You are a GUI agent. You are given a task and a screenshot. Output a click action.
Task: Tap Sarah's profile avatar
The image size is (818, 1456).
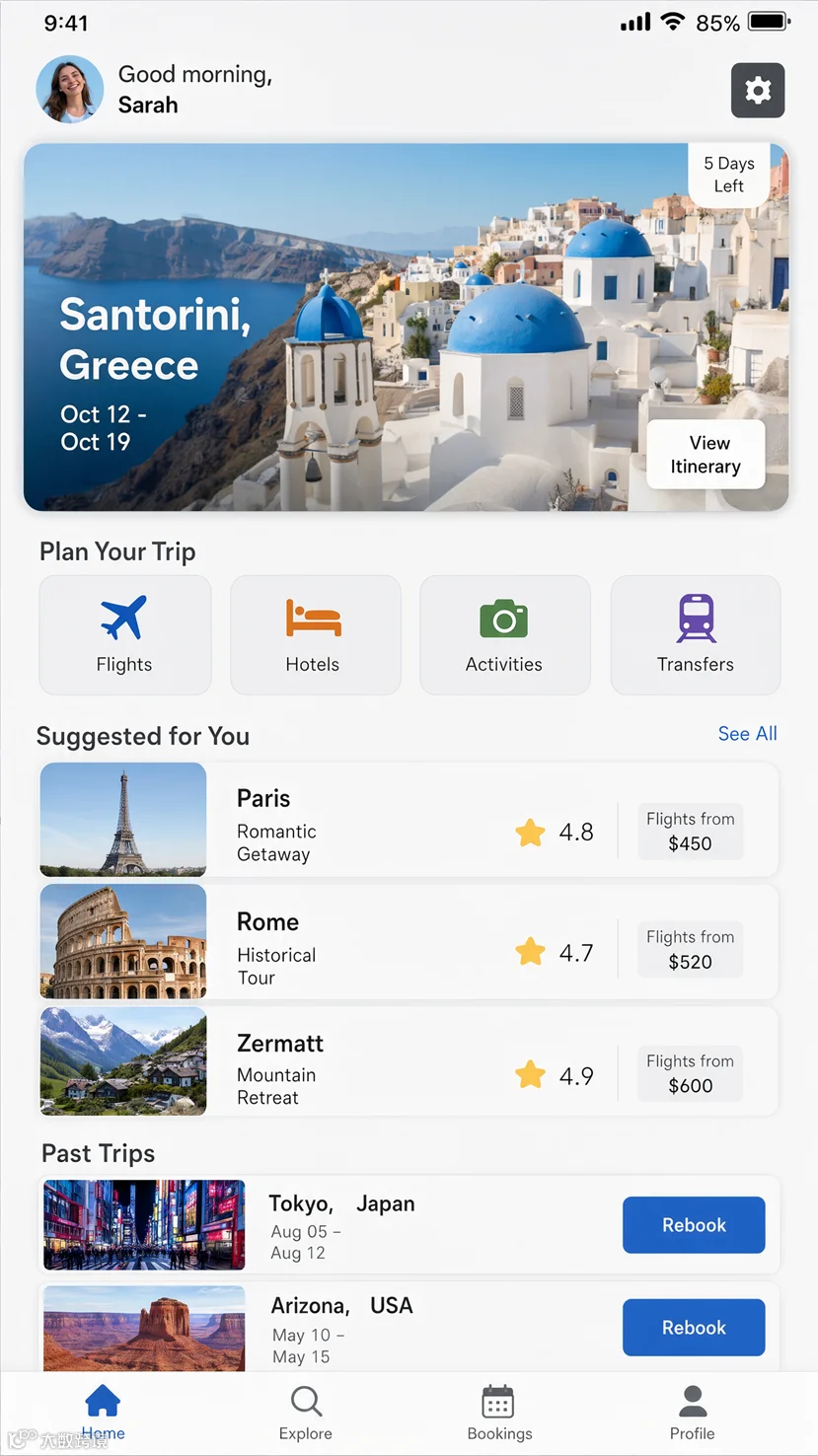point(70,90)
